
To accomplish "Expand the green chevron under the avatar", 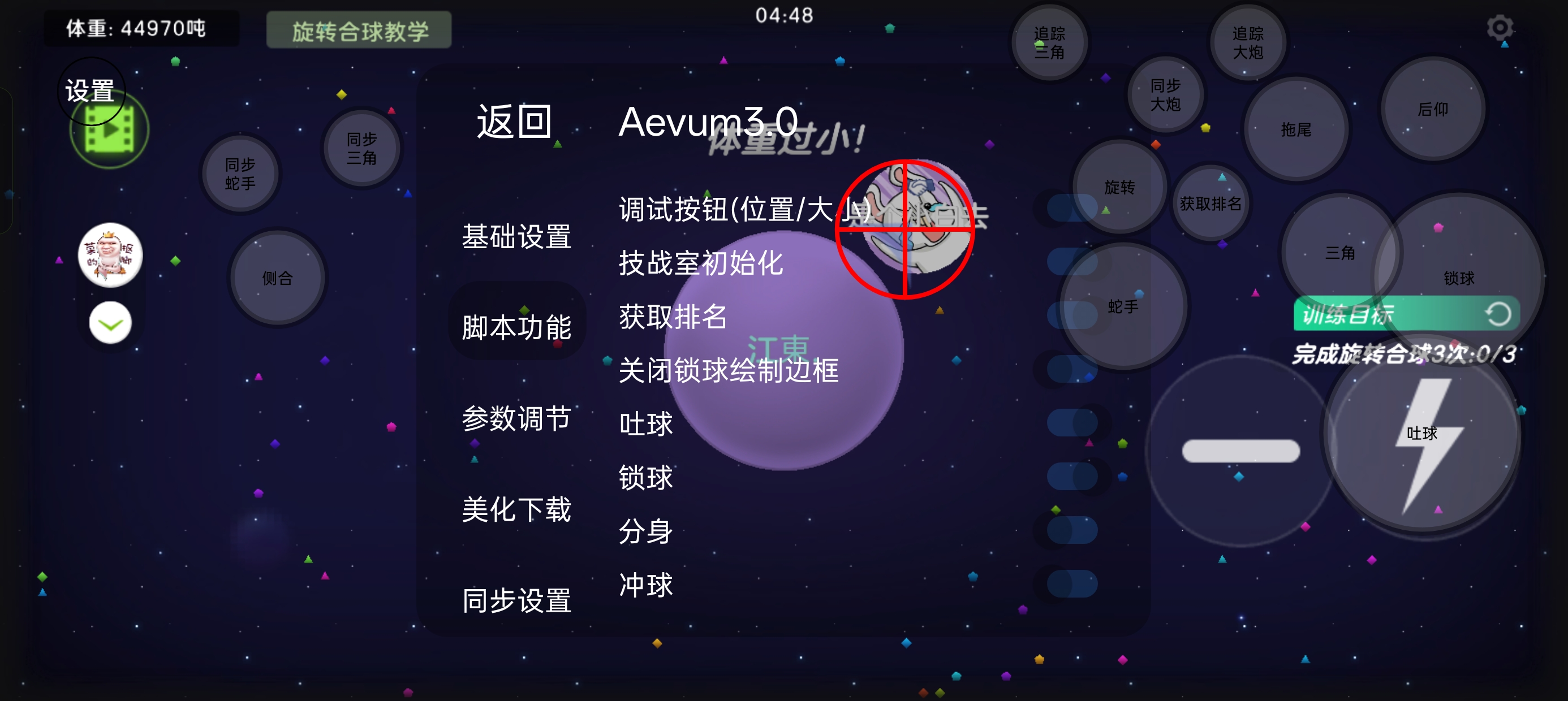I will point(110,323).
